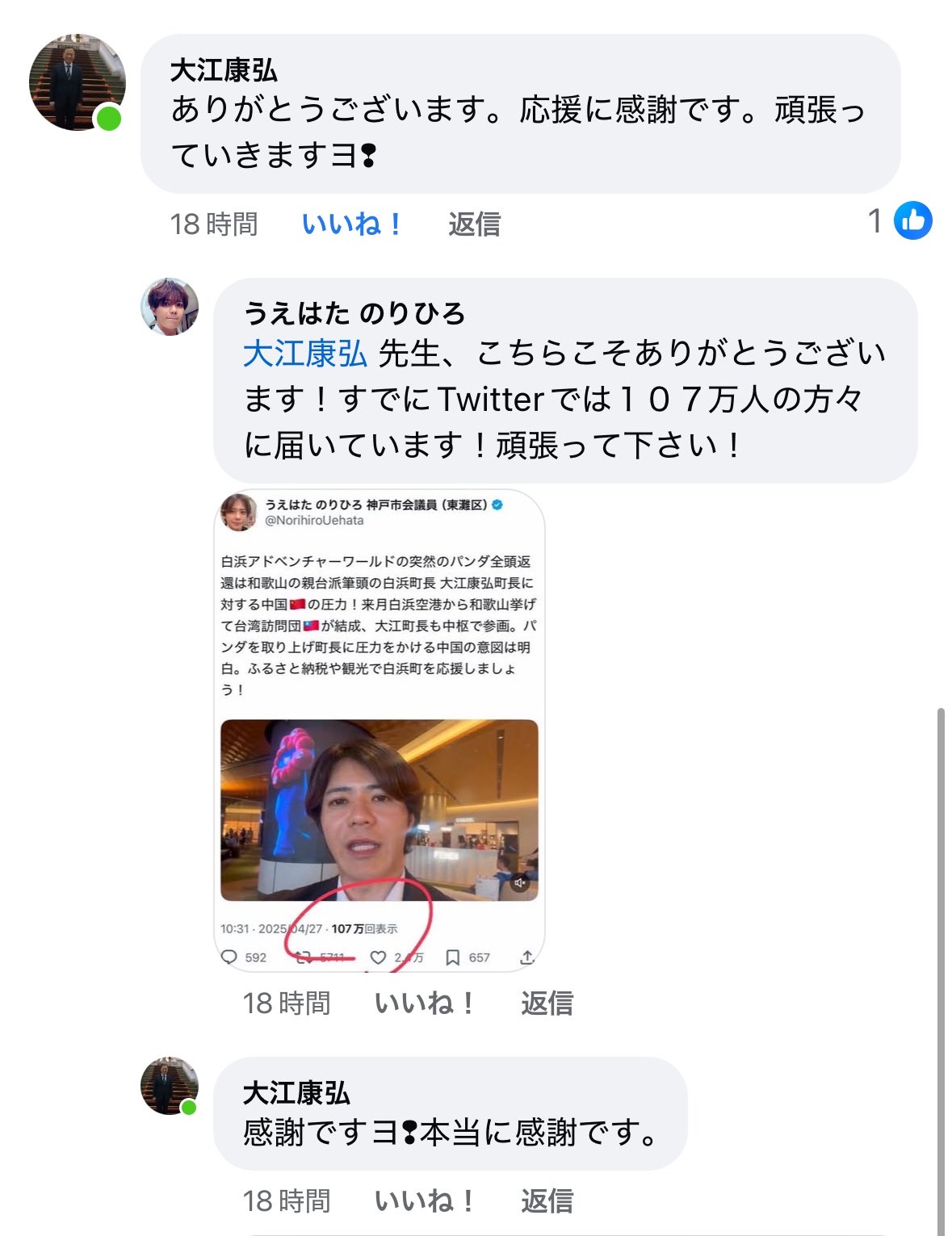
Task: Open 大江康弘's profile picture at top
Action: (77, 82)
